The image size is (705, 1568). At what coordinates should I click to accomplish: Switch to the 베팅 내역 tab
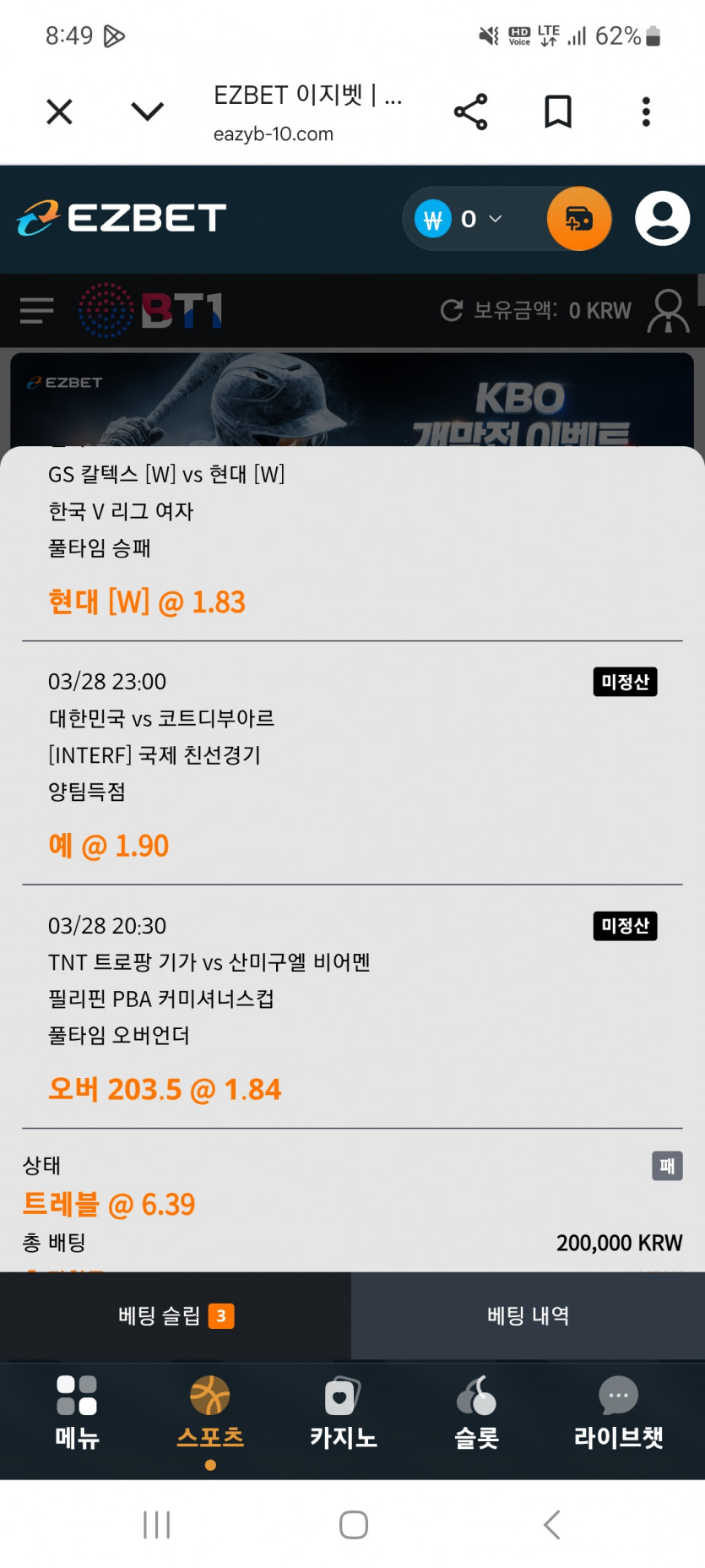point(529,1315)
